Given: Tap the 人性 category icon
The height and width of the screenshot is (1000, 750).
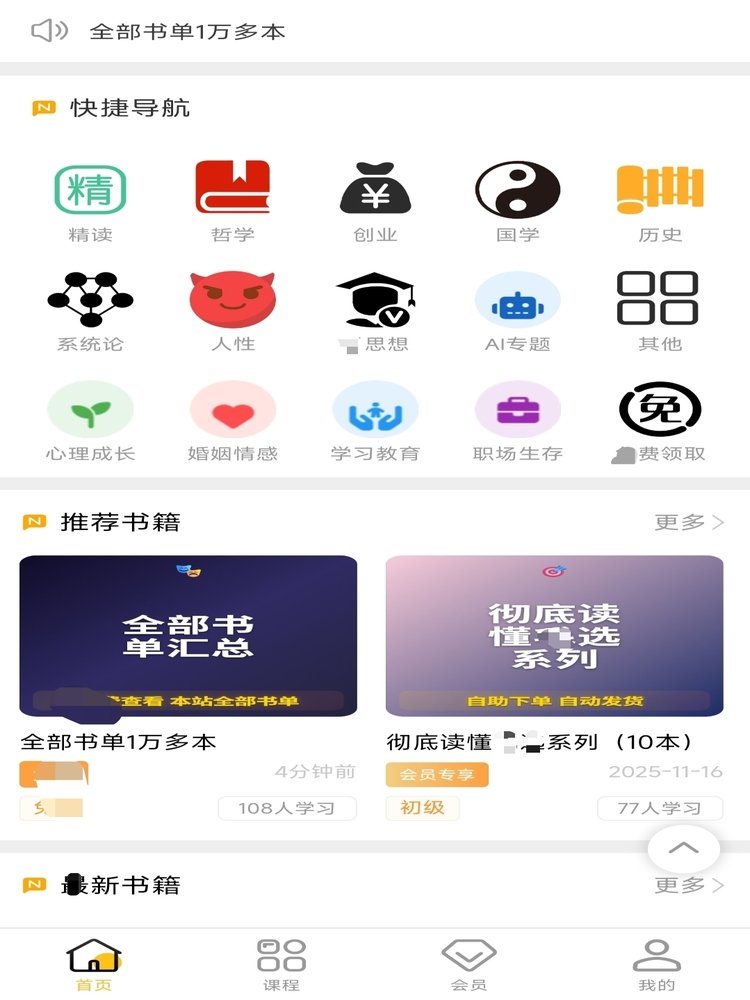Looking at the screenshot, I should pos(232,299).
